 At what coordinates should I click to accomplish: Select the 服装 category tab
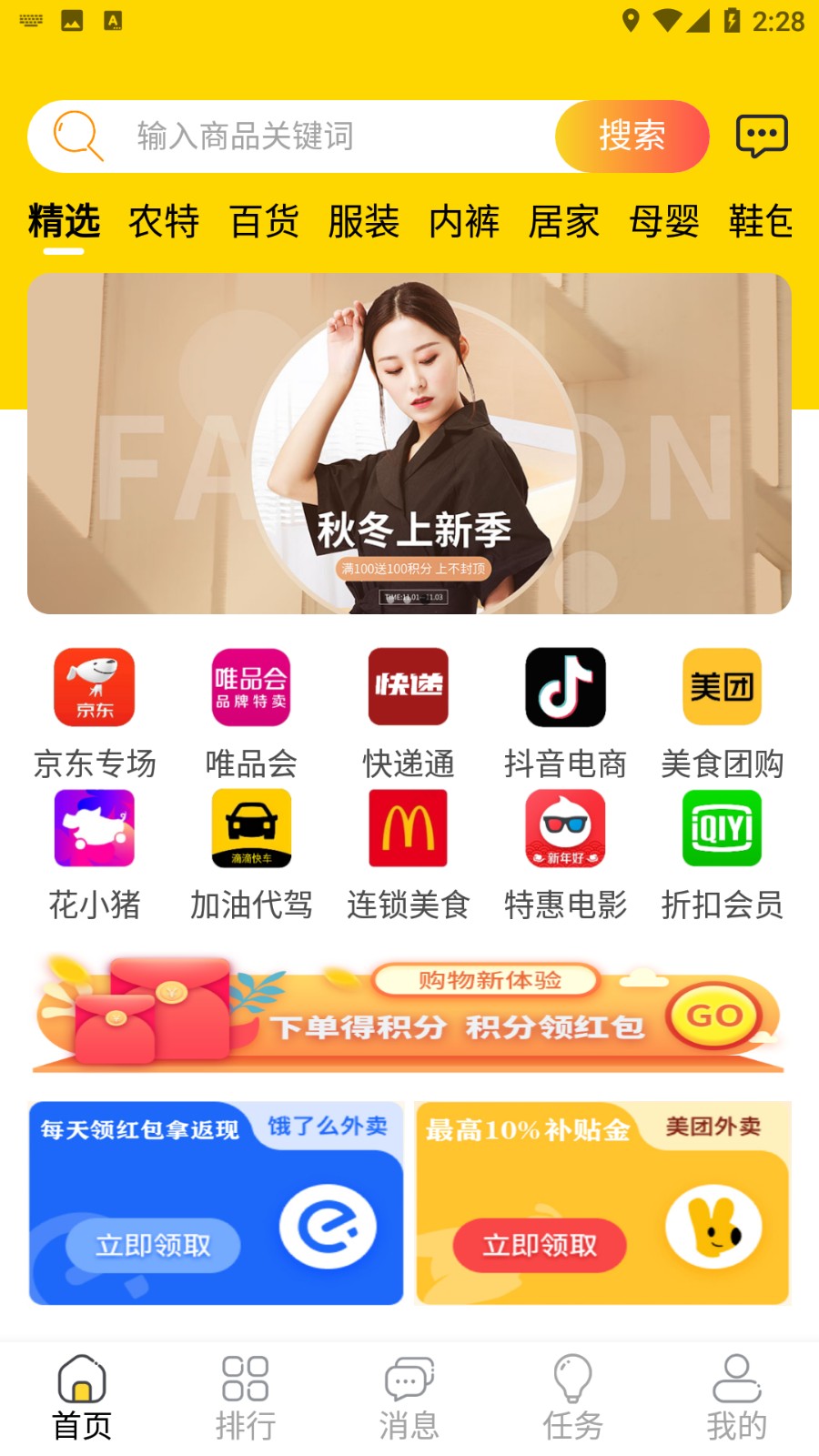(x=364, y=221)
